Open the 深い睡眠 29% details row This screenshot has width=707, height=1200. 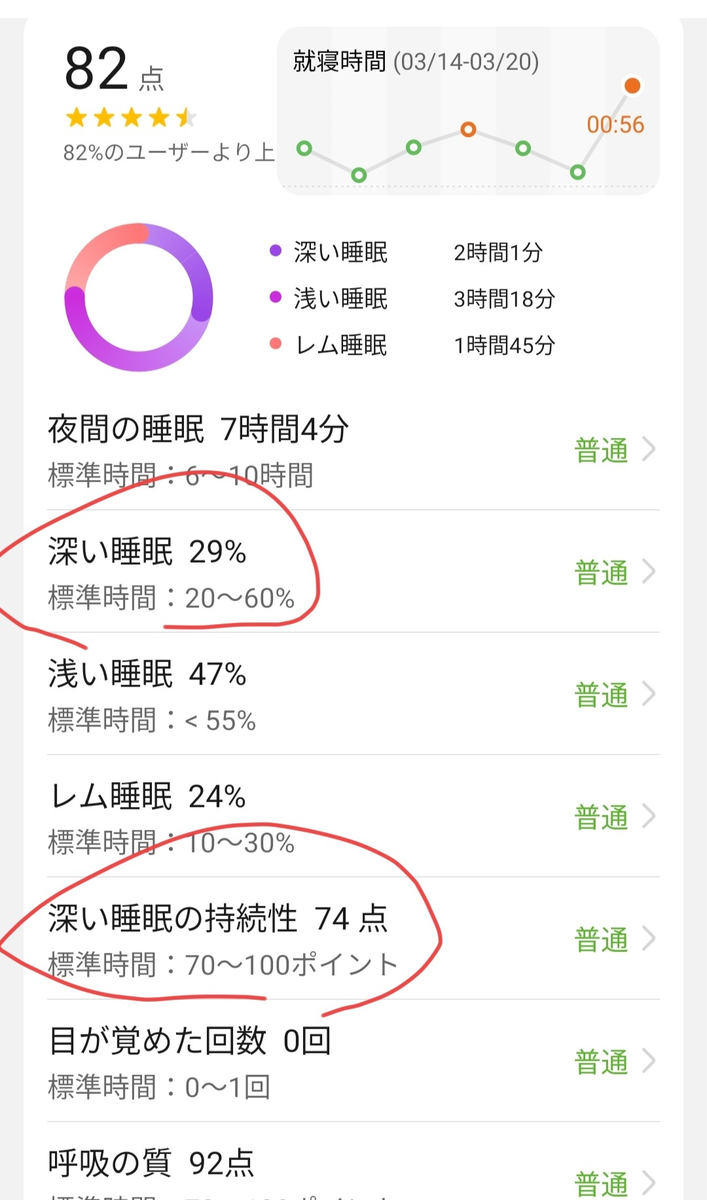[x=353, y=572]
